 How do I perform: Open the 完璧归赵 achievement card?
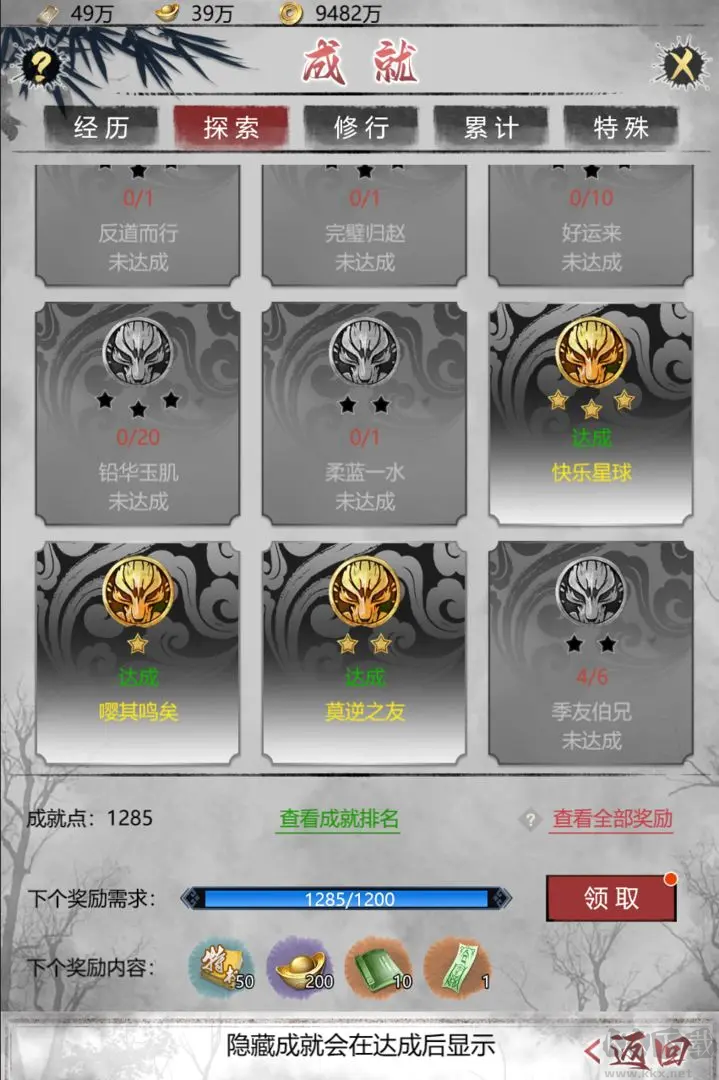coord(365,226)
